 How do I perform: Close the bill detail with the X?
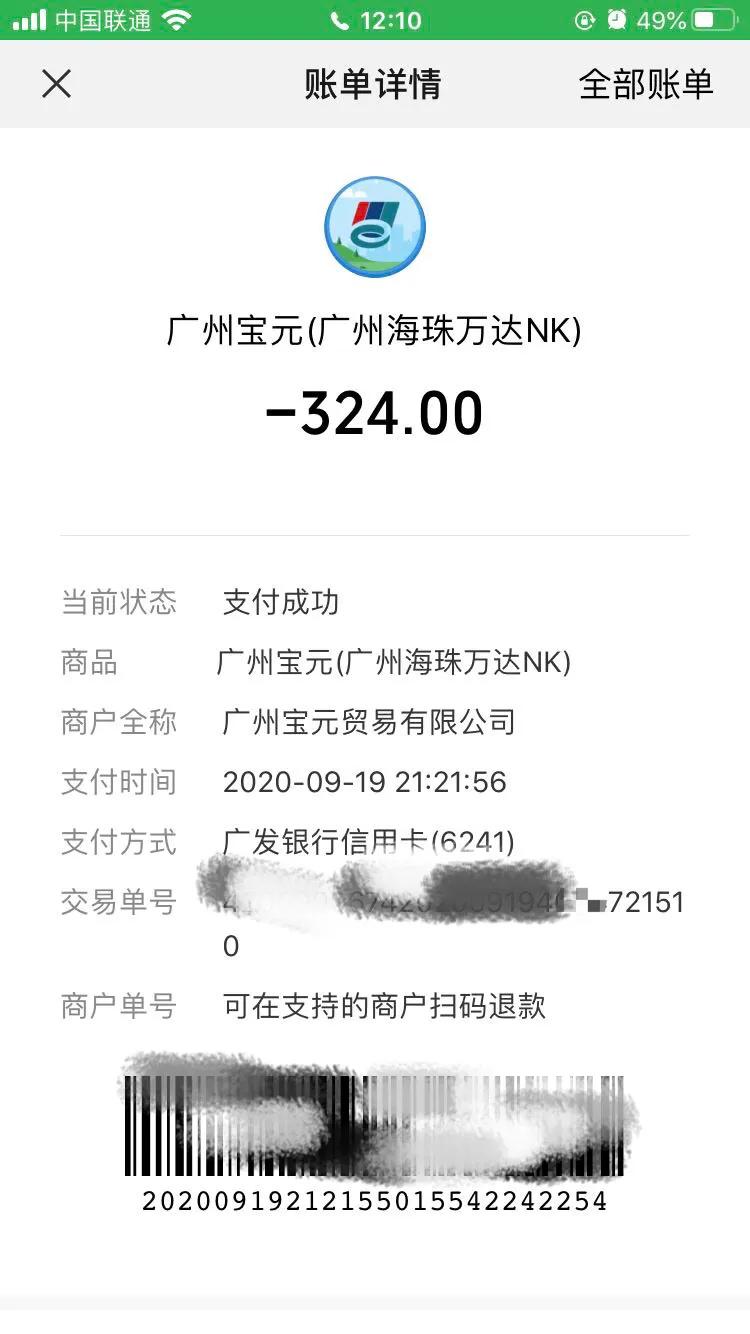[x=57, y=84]
